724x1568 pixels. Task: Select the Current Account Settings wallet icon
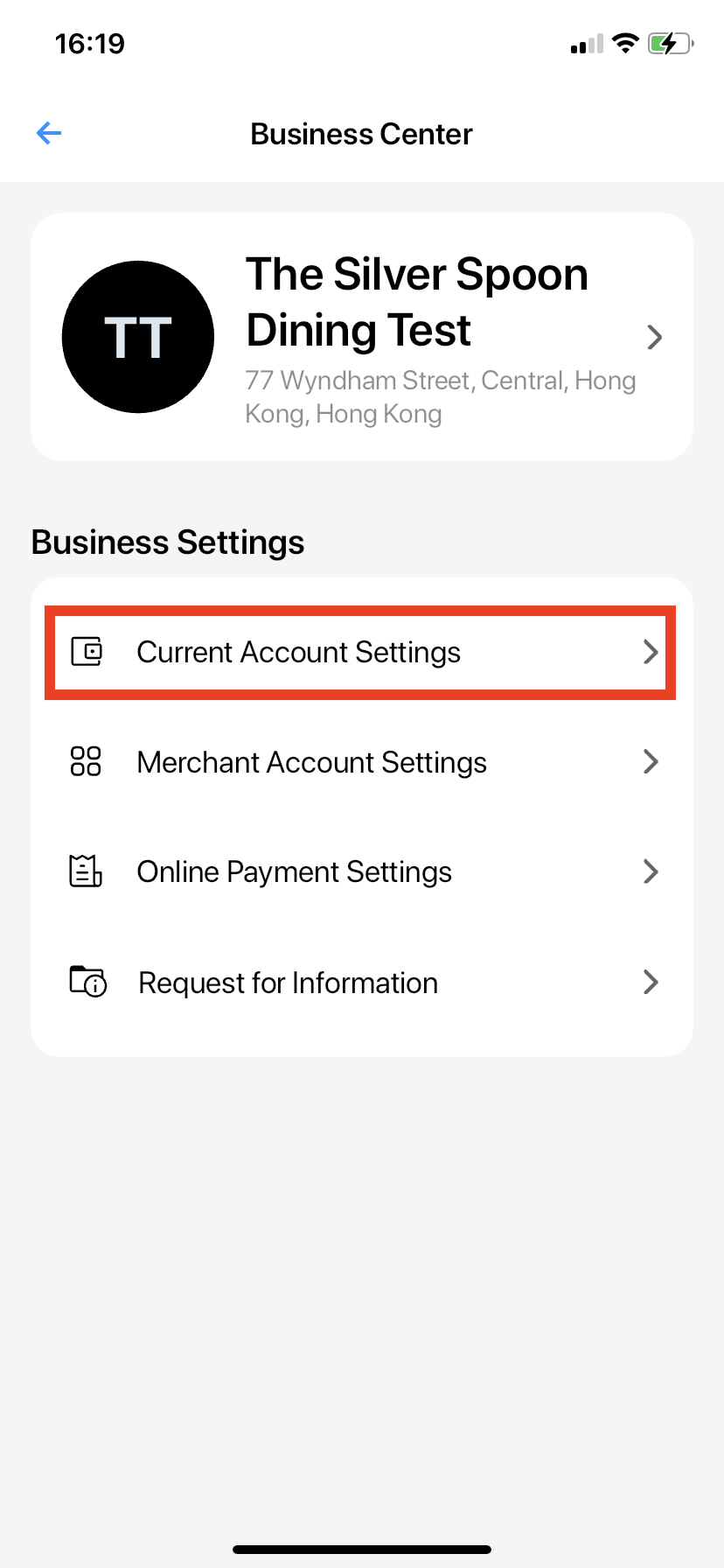coord(85,652)
